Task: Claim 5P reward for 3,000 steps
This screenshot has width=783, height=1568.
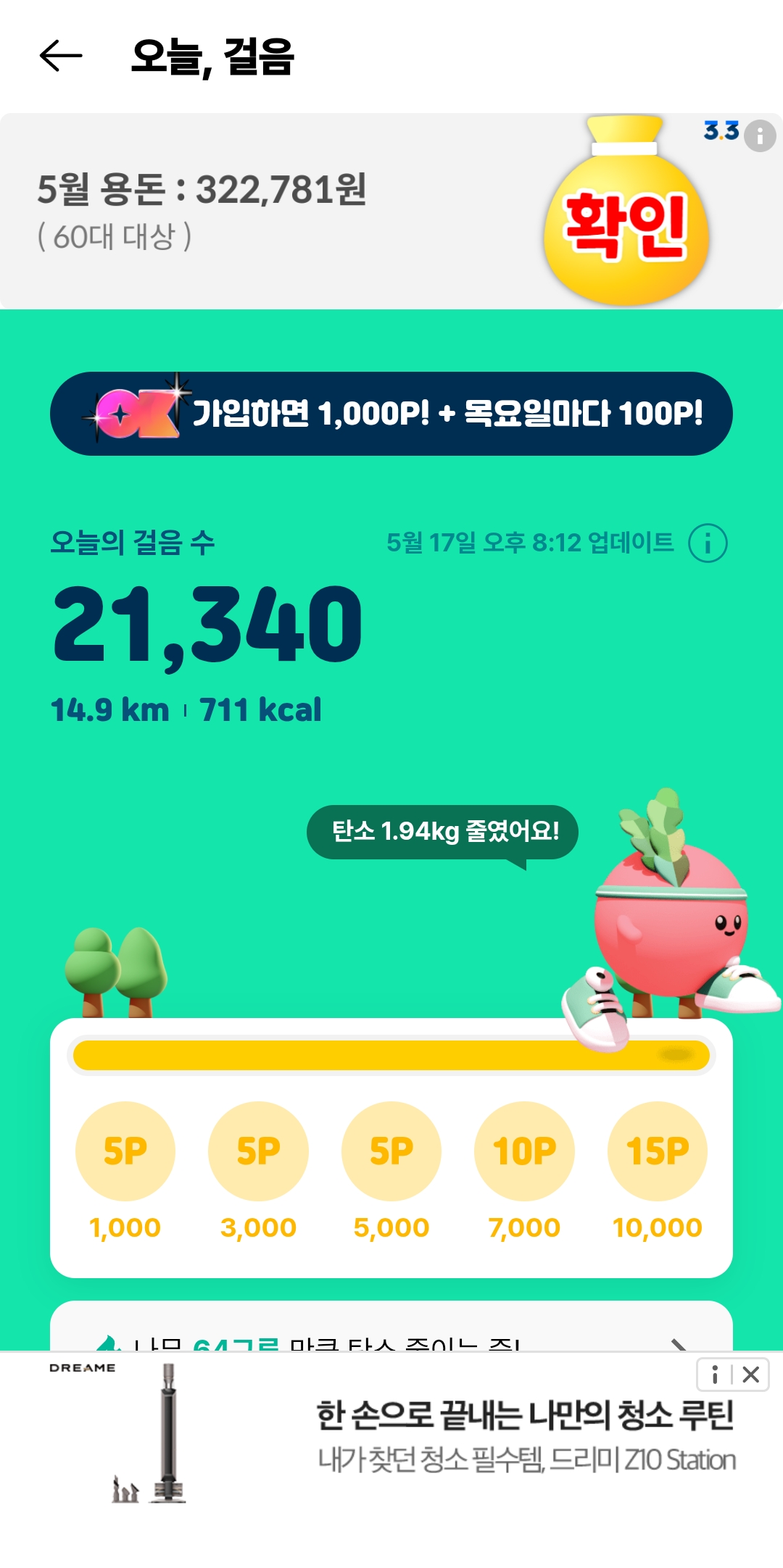Action: coord(258,1151)
